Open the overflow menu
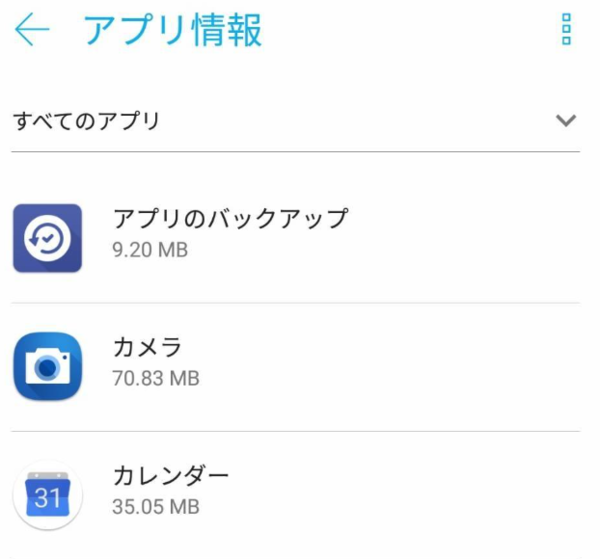 (x=567, y=29)
